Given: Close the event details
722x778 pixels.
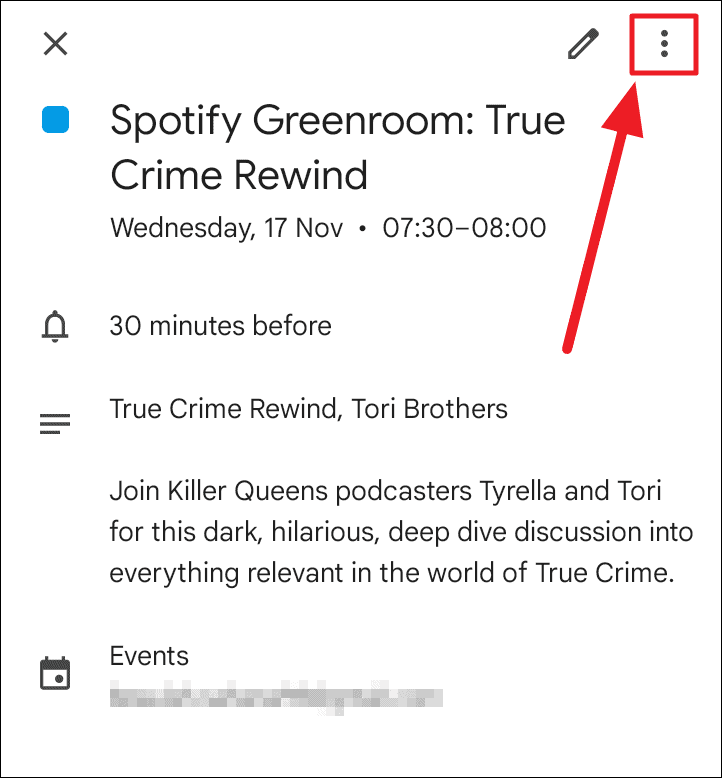Looking at the screenshot, I should click(x=56, y=44).
